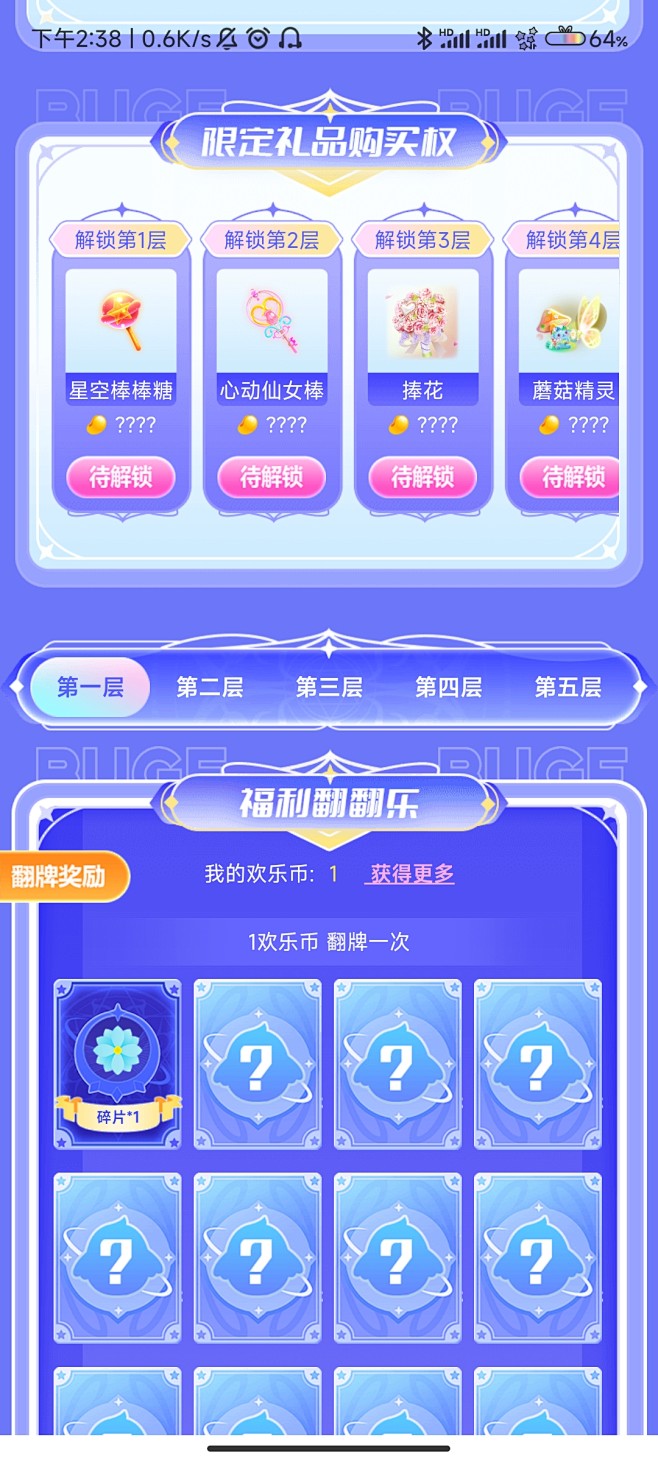Tap 待解锁 button under 心动仙女棒
This screenshot has height=1462, width=658.
coord(272,477)
